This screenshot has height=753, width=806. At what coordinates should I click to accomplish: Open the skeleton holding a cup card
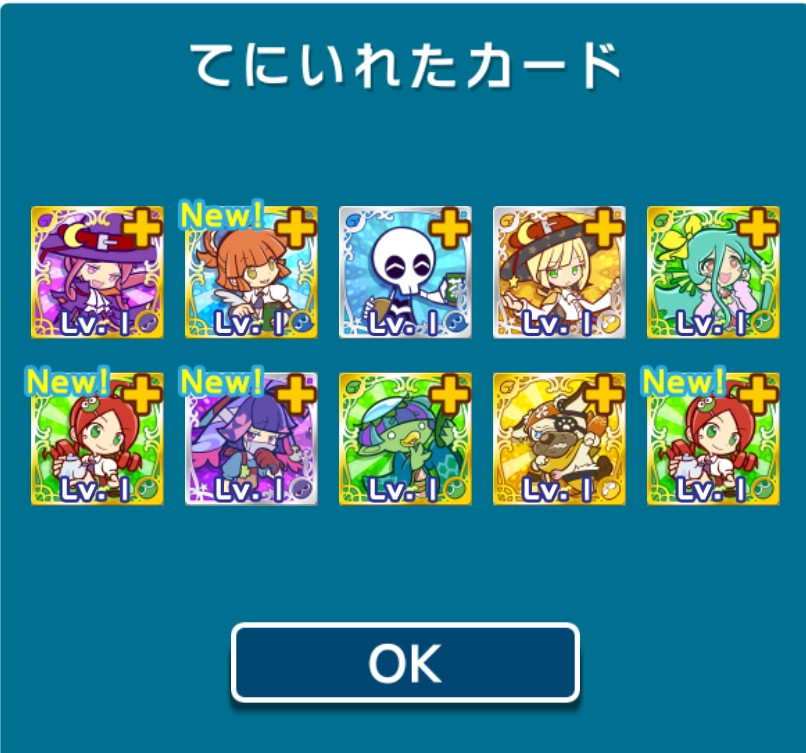point(405,272)
